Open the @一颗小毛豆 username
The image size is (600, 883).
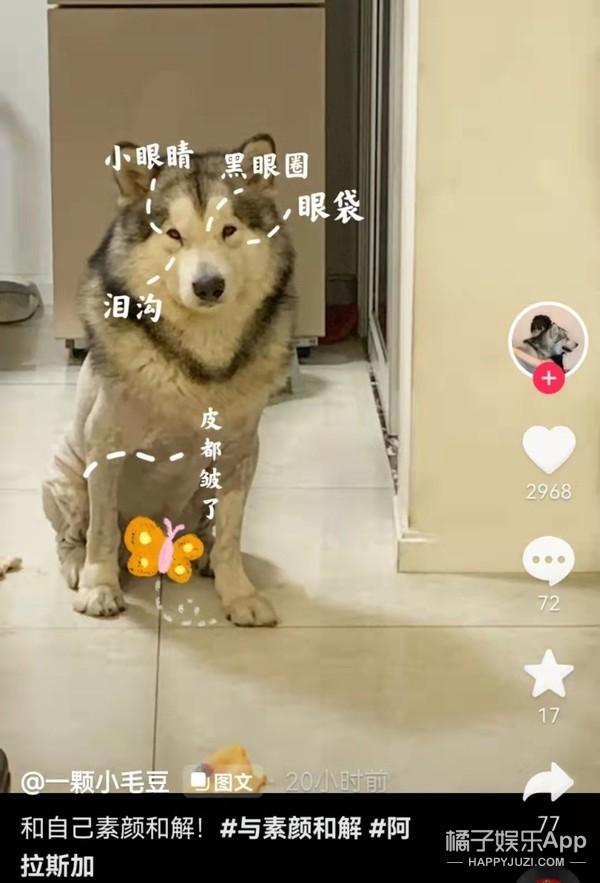click(97, 781)
